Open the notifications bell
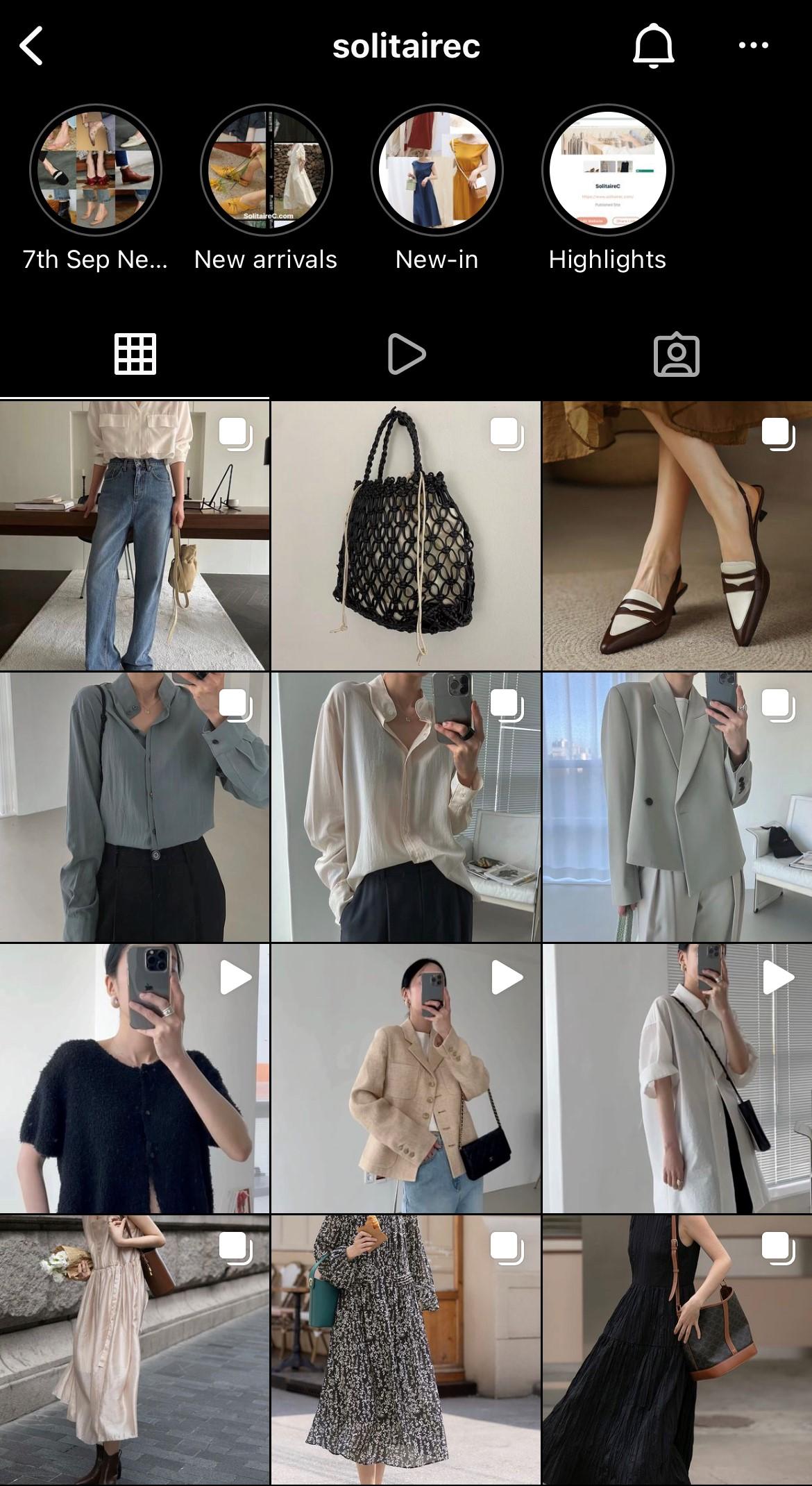Image resolution: width=812 pixels, height=1486 pixels. click(x=653, y=46)
